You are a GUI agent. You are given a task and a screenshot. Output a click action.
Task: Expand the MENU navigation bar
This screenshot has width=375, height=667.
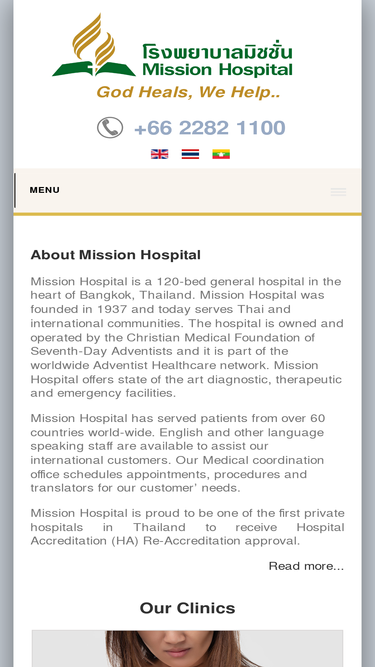click(x=188, y=191)
